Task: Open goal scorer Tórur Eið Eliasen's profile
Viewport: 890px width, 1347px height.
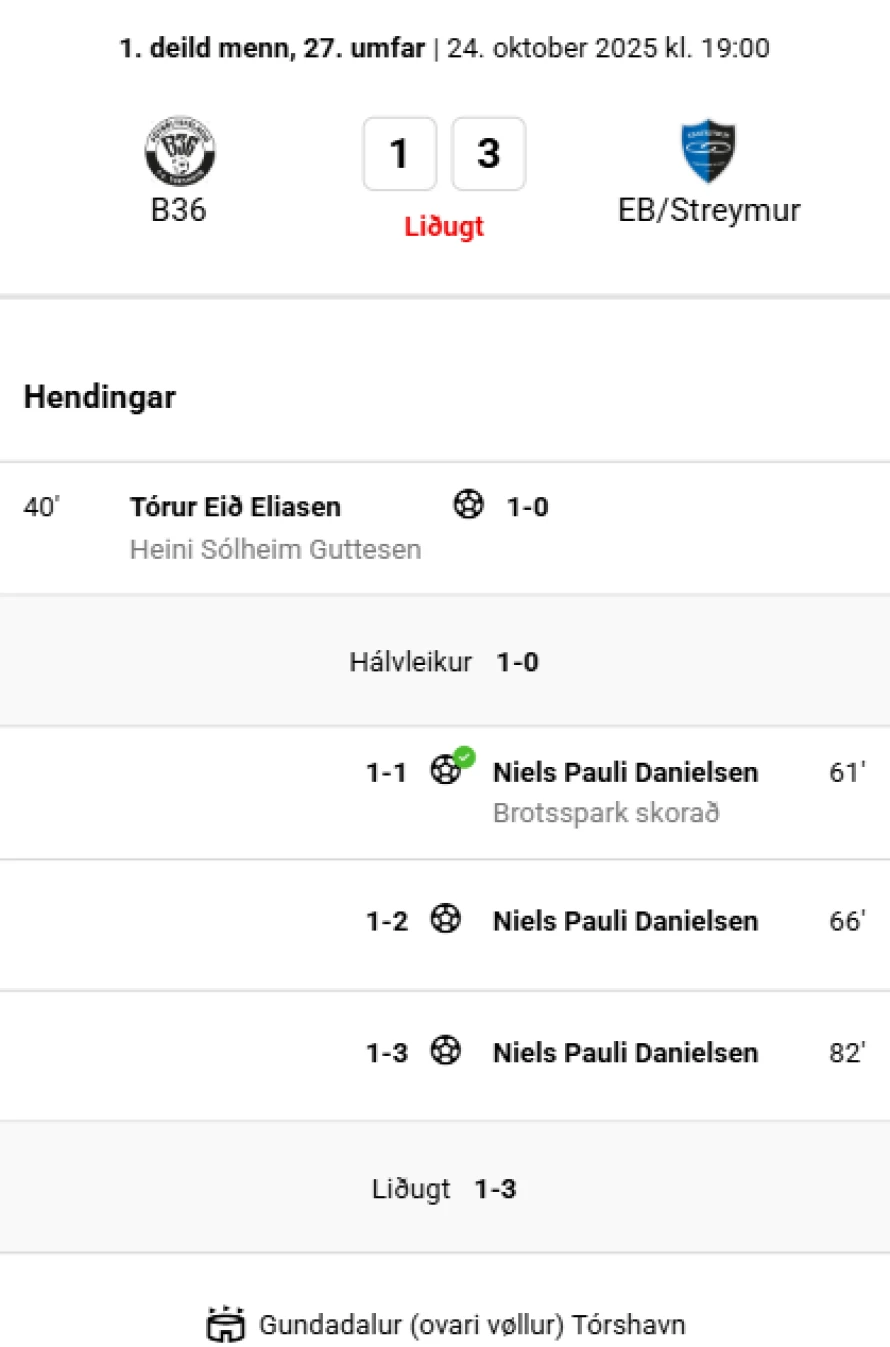Action: pyautogui.click(x=235, y=507)
